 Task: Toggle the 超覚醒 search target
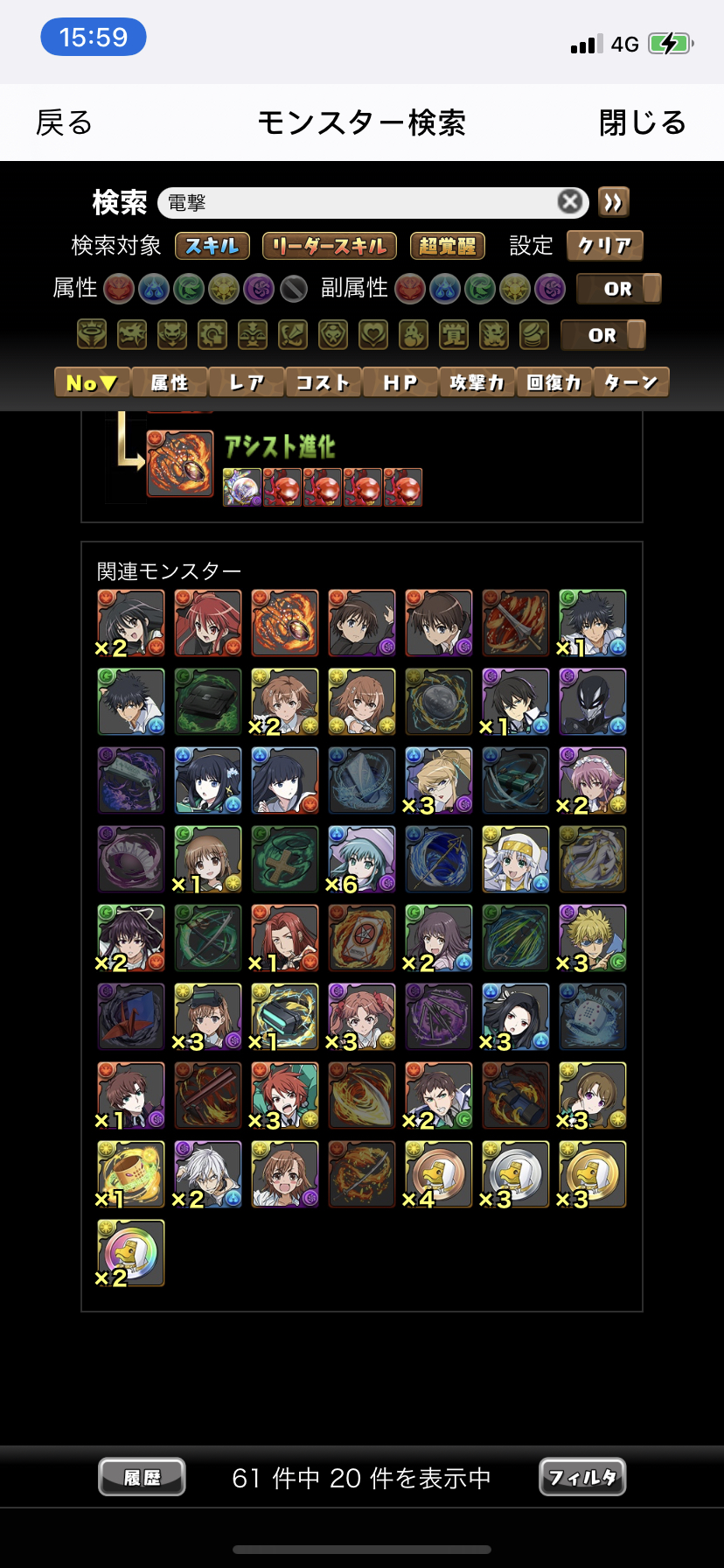tap(447, 246)
